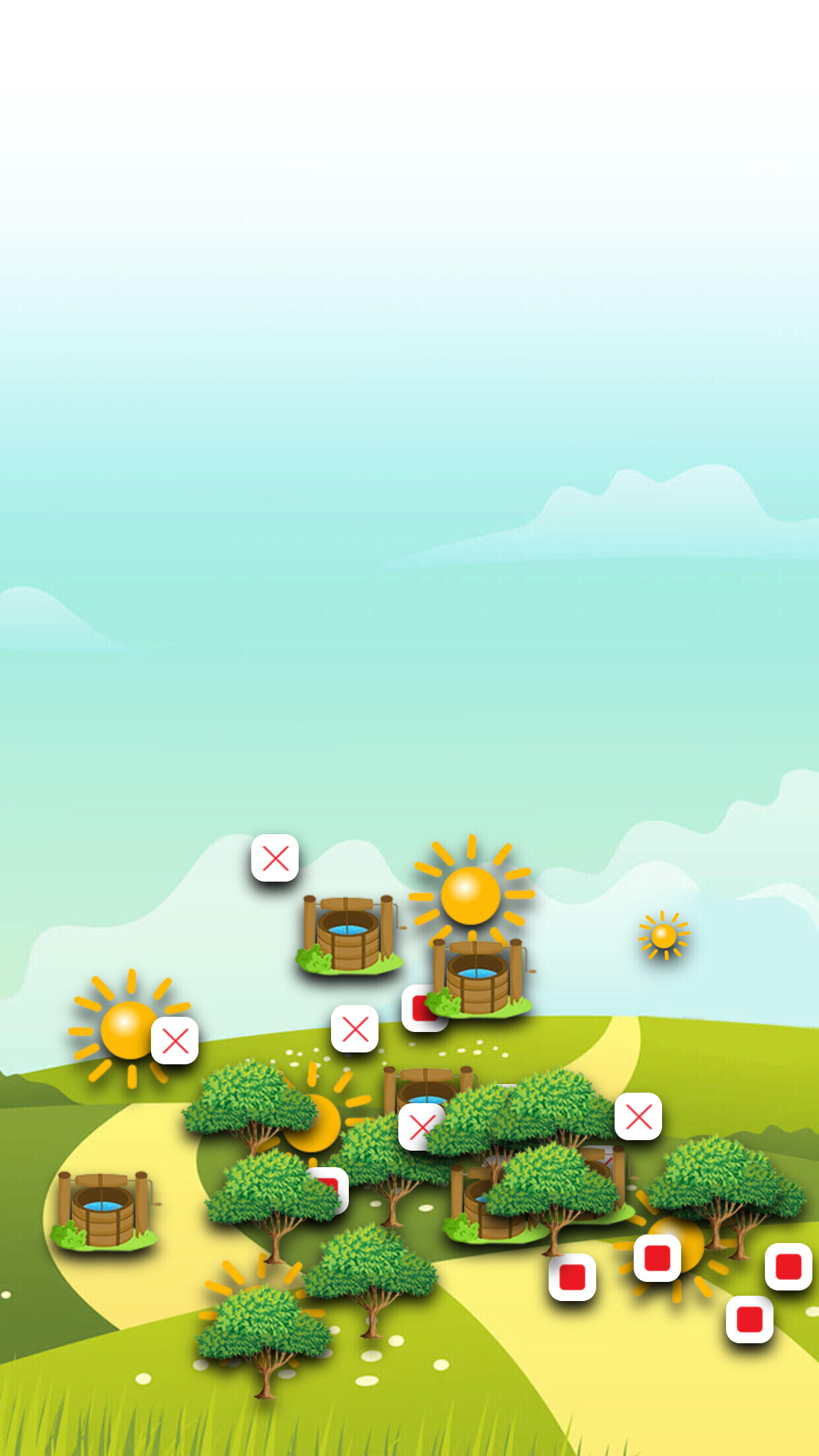Tap the X button partly covered by tree leaves
This screenshot has height=1456, width=819.
(419, 1127)
